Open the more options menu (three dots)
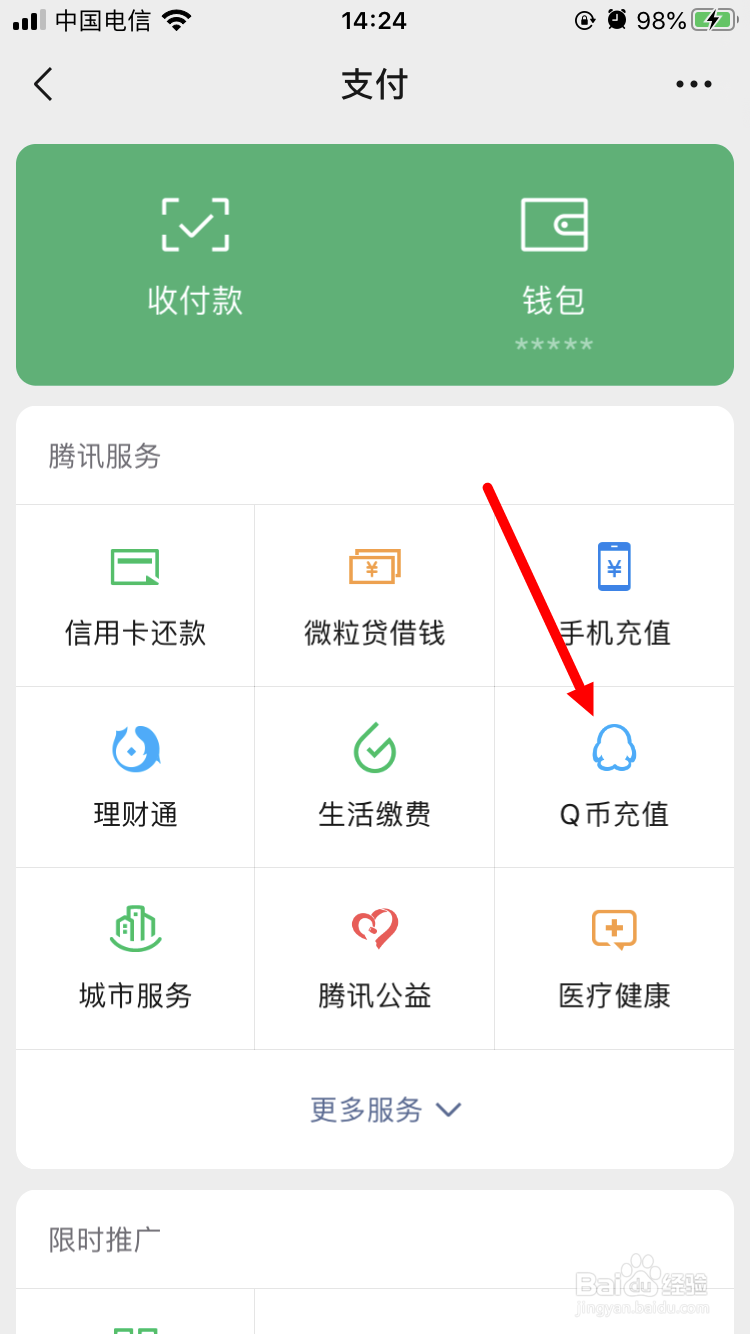This screenshot has height=1334, width=750. (x=693, y=84)
